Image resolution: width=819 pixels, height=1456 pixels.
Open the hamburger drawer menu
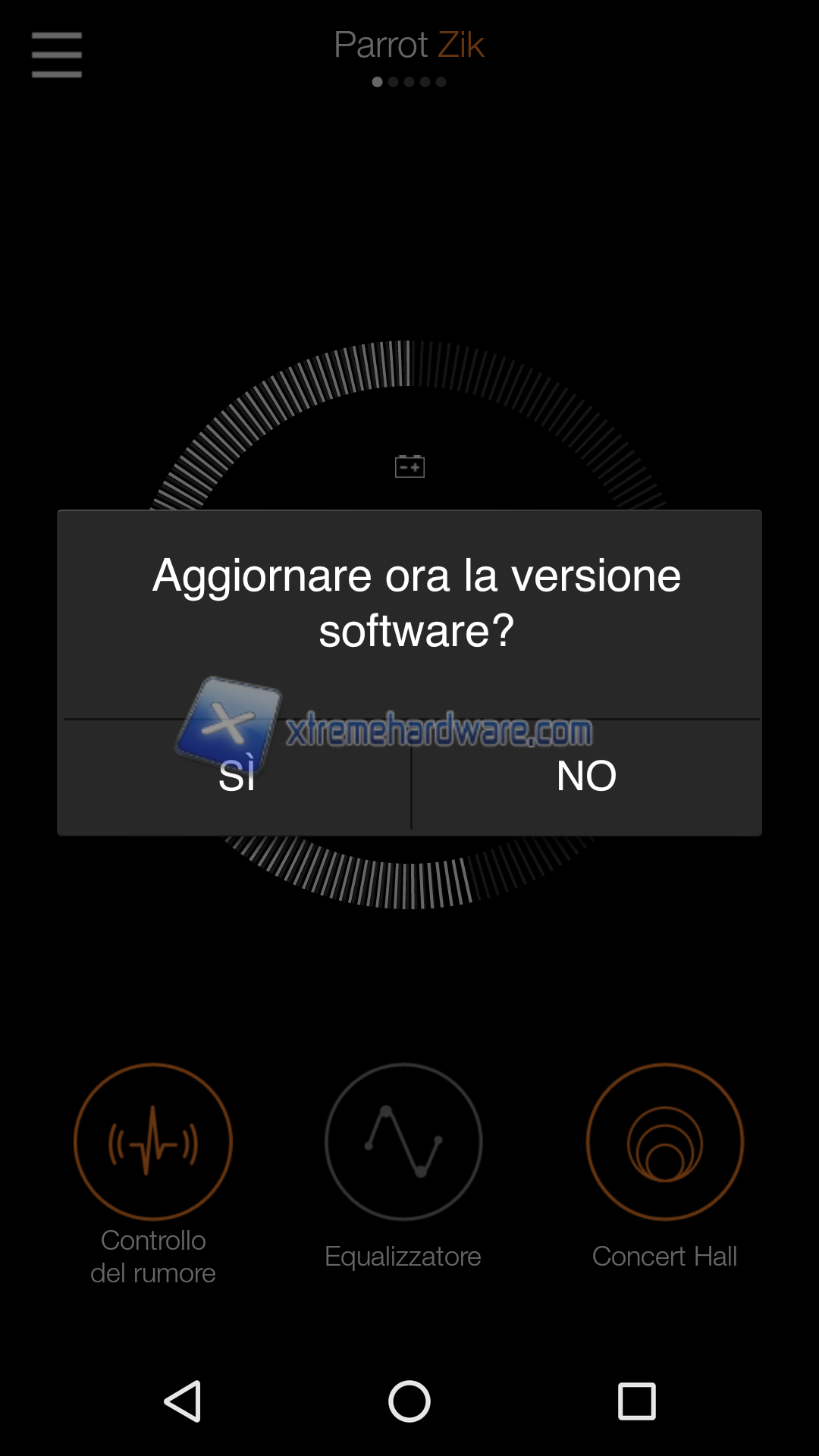point(57,55)
